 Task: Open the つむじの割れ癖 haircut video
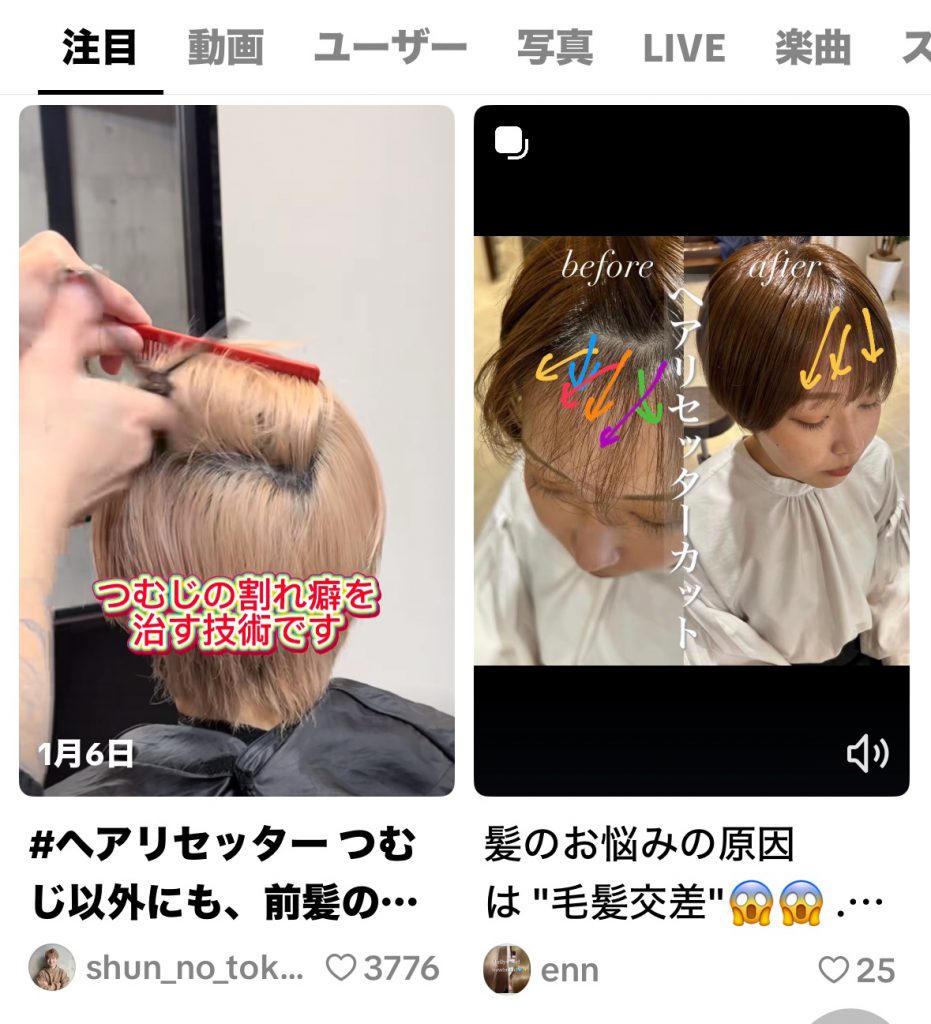236,450
